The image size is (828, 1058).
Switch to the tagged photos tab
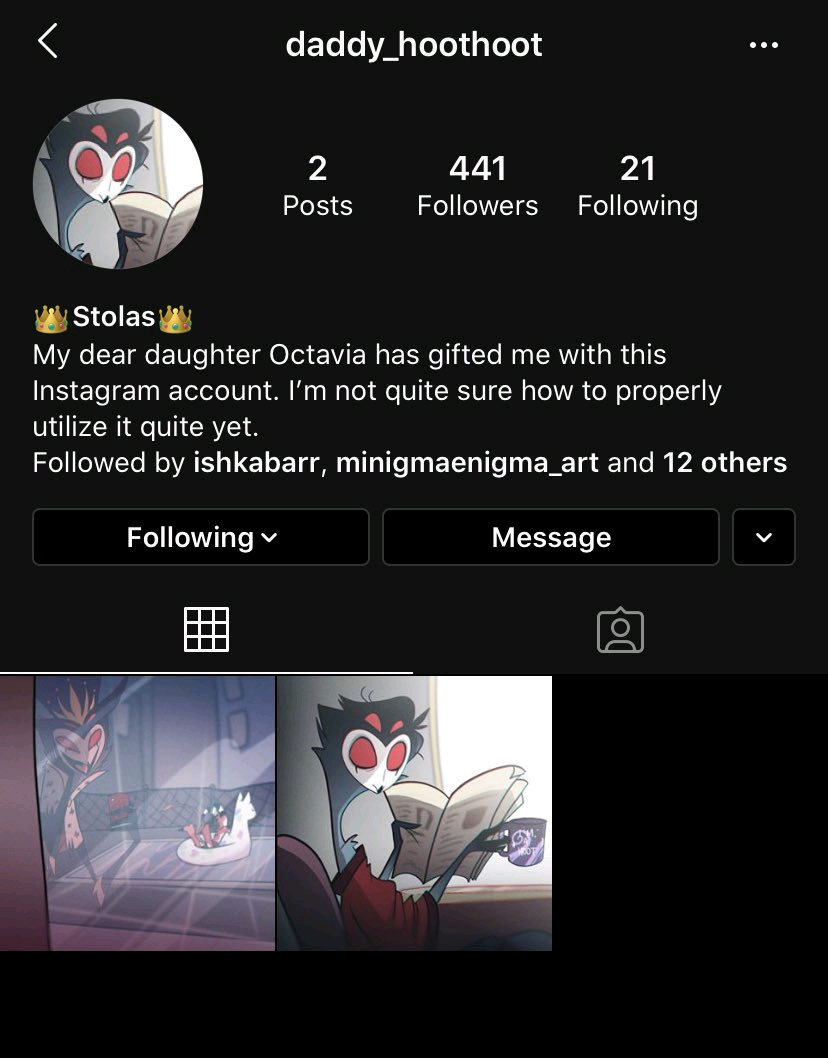pos(620,630)
